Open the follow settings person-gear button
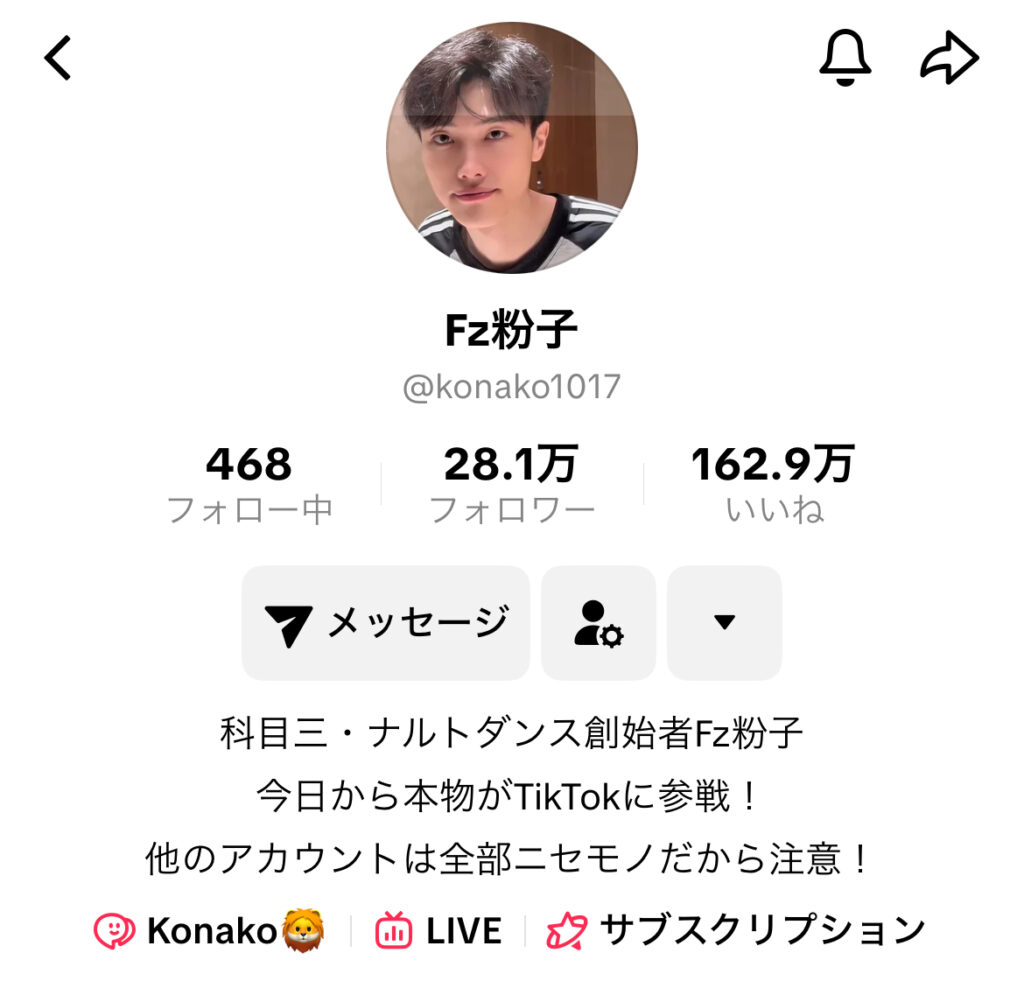Image resolution: width=1024 pixels, height=981 pixels. 598,623
